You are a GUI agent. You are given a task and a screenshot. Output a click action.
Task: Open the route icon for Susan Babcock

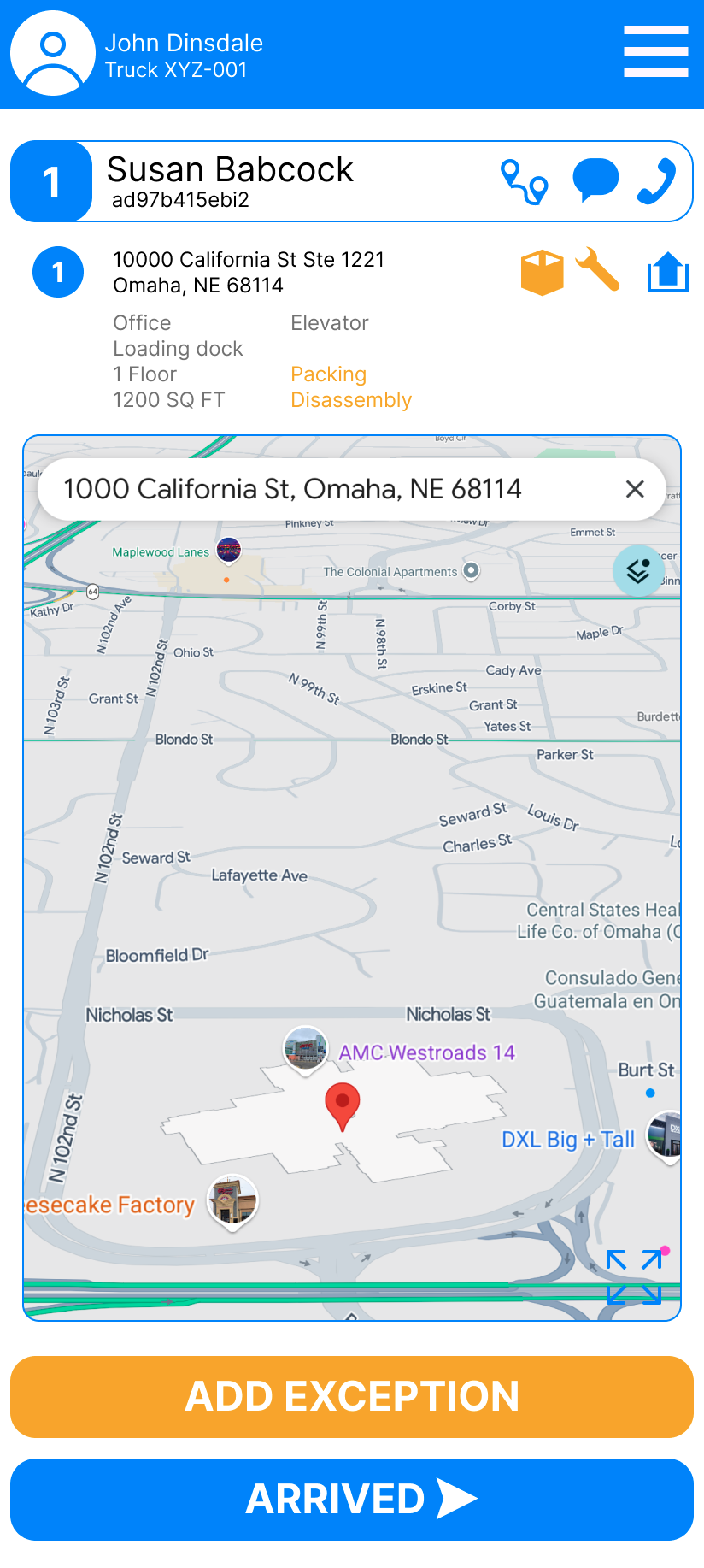coord(524,181)
